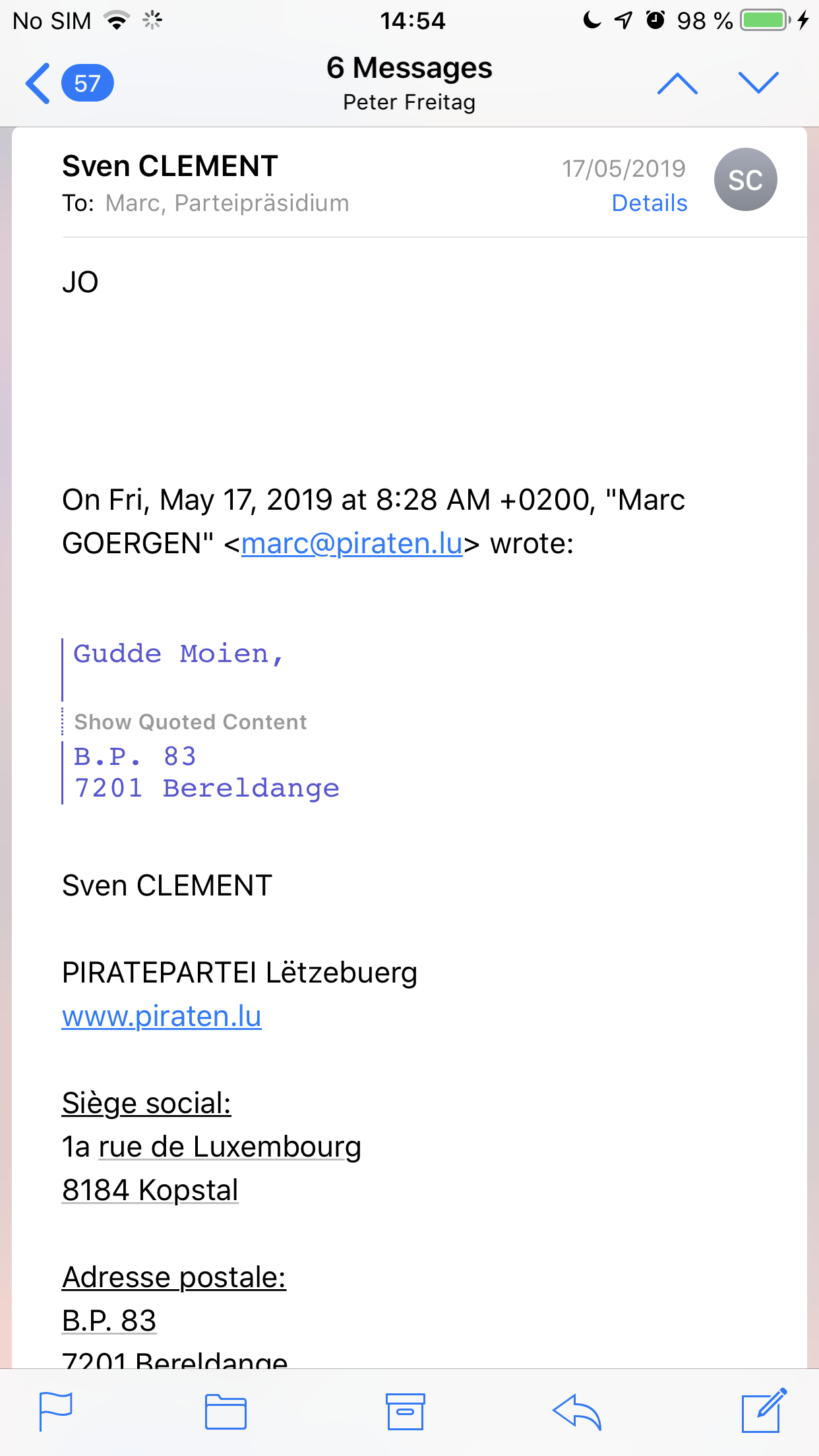Jump to the previous message

pyautogui.click(x=677, y=84)
